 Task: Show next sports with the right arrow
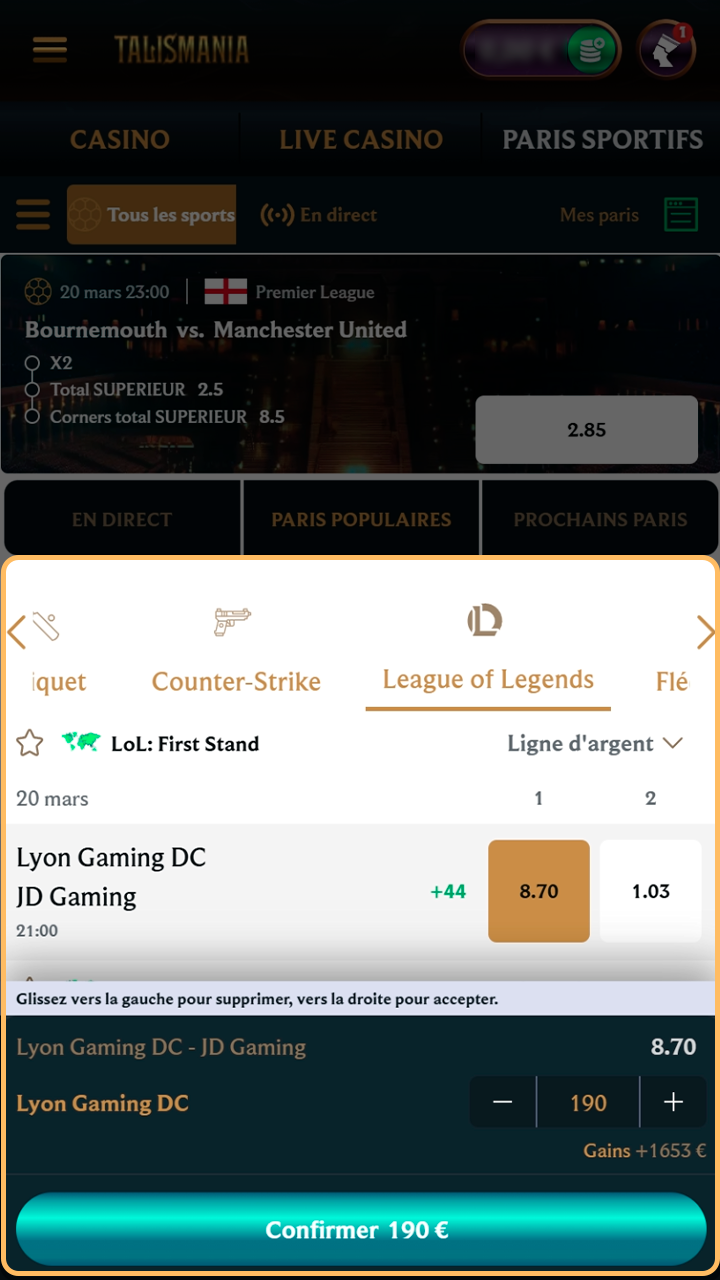[705, 632]
